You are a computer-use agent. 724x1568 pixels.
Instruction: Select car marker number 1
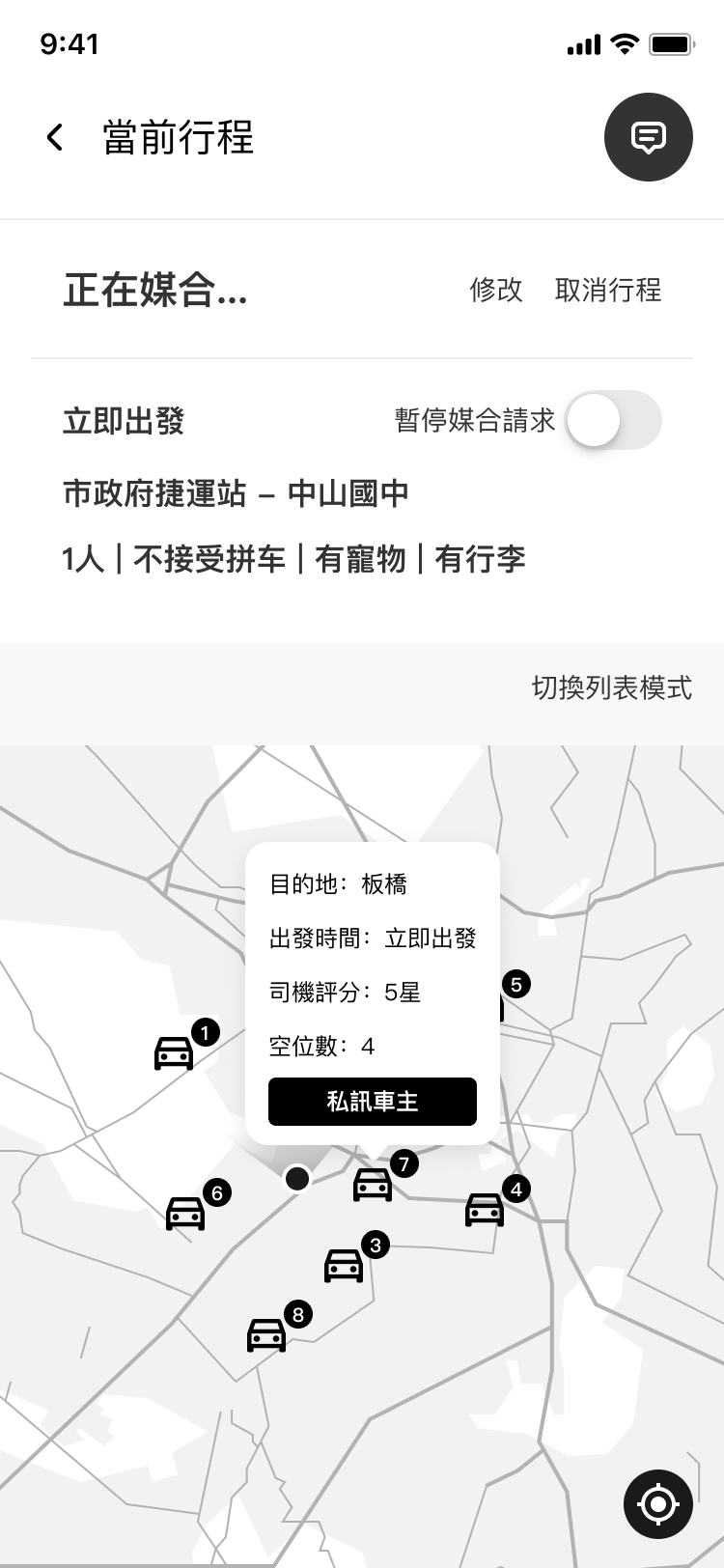[x=175, y=1052]
